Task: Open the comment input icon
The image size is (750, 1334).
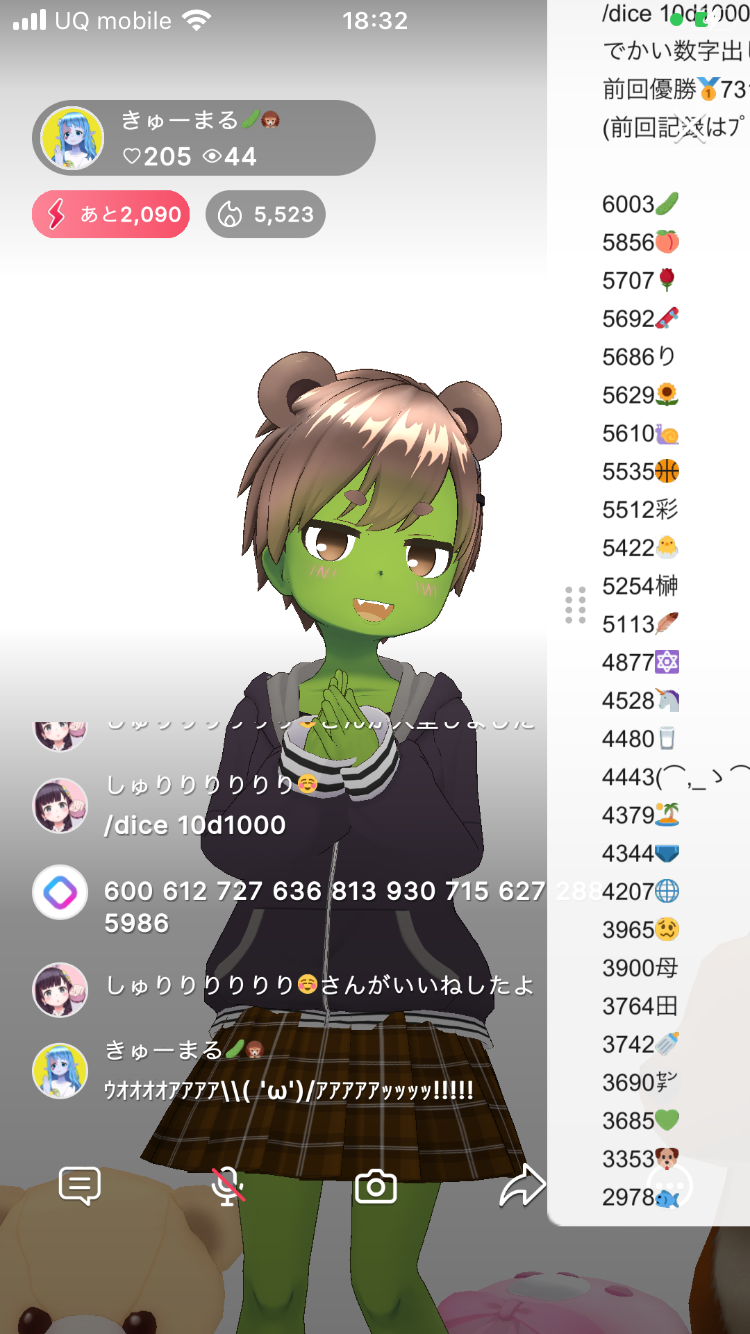Action: [x=80, y=1186]
